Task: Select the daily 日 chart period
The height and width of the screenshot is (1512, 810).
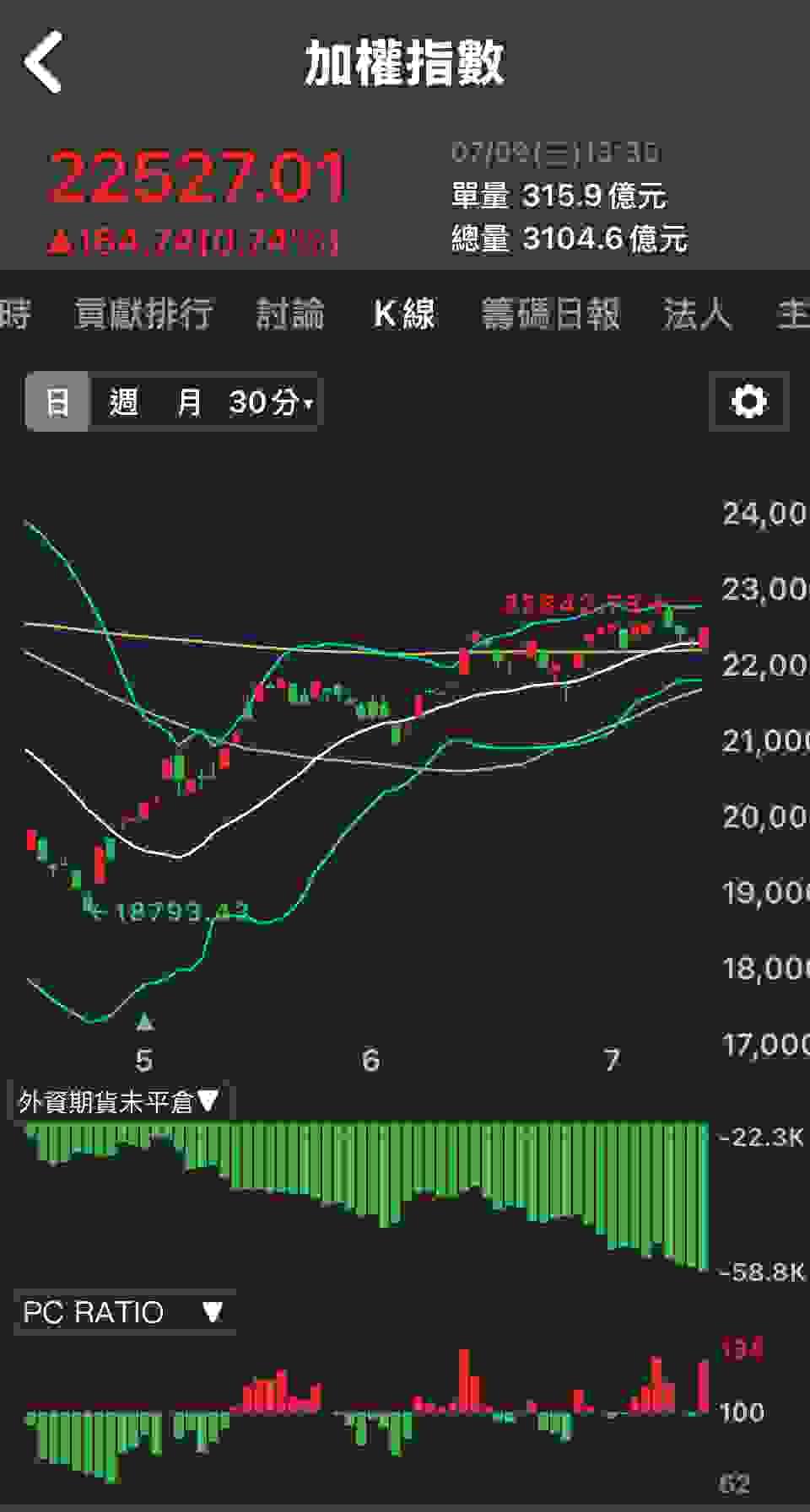Action: click(57, 402)
